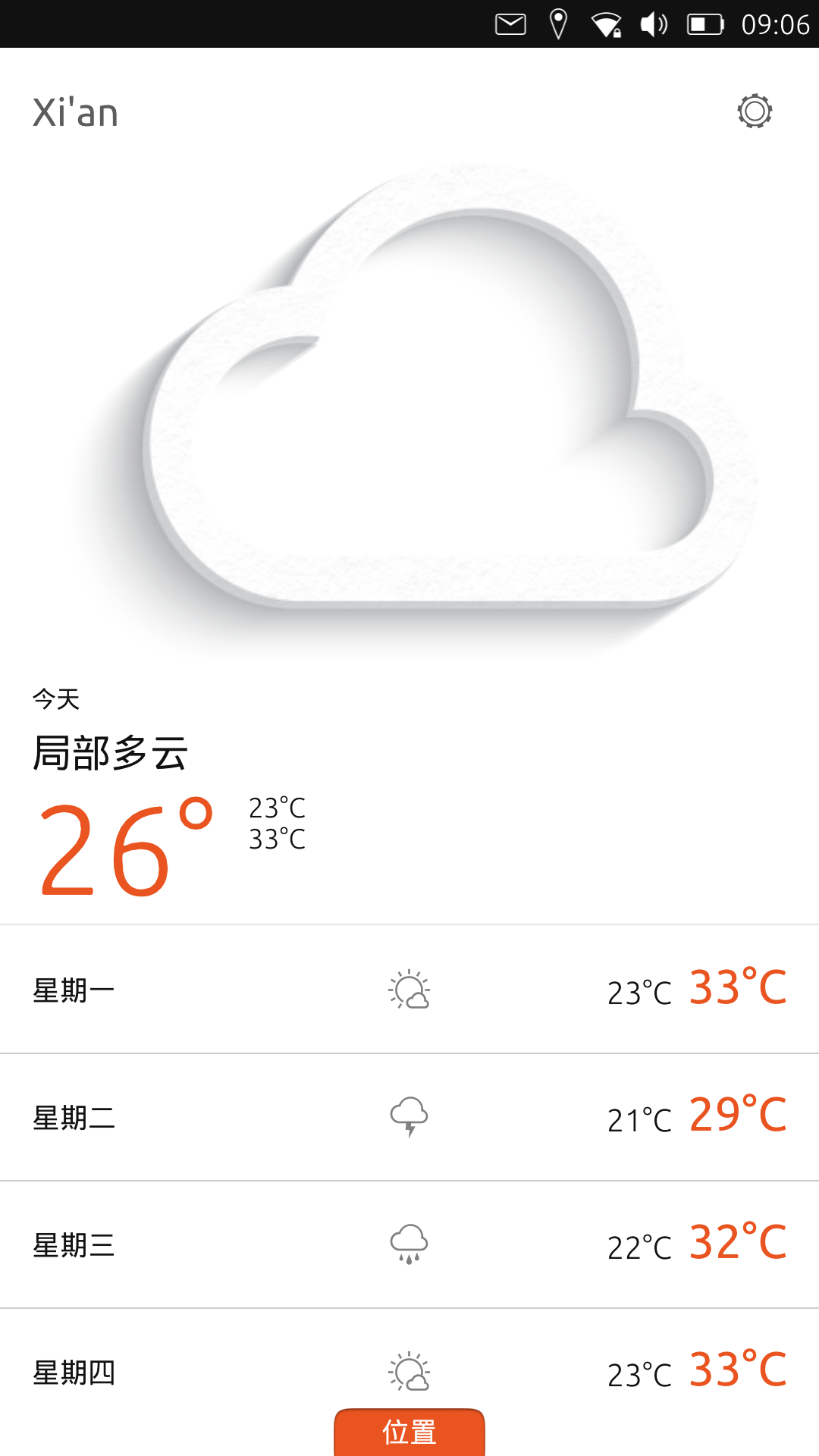
Task: Select the Xi'an city title
Action: click(x=75, y=111)
